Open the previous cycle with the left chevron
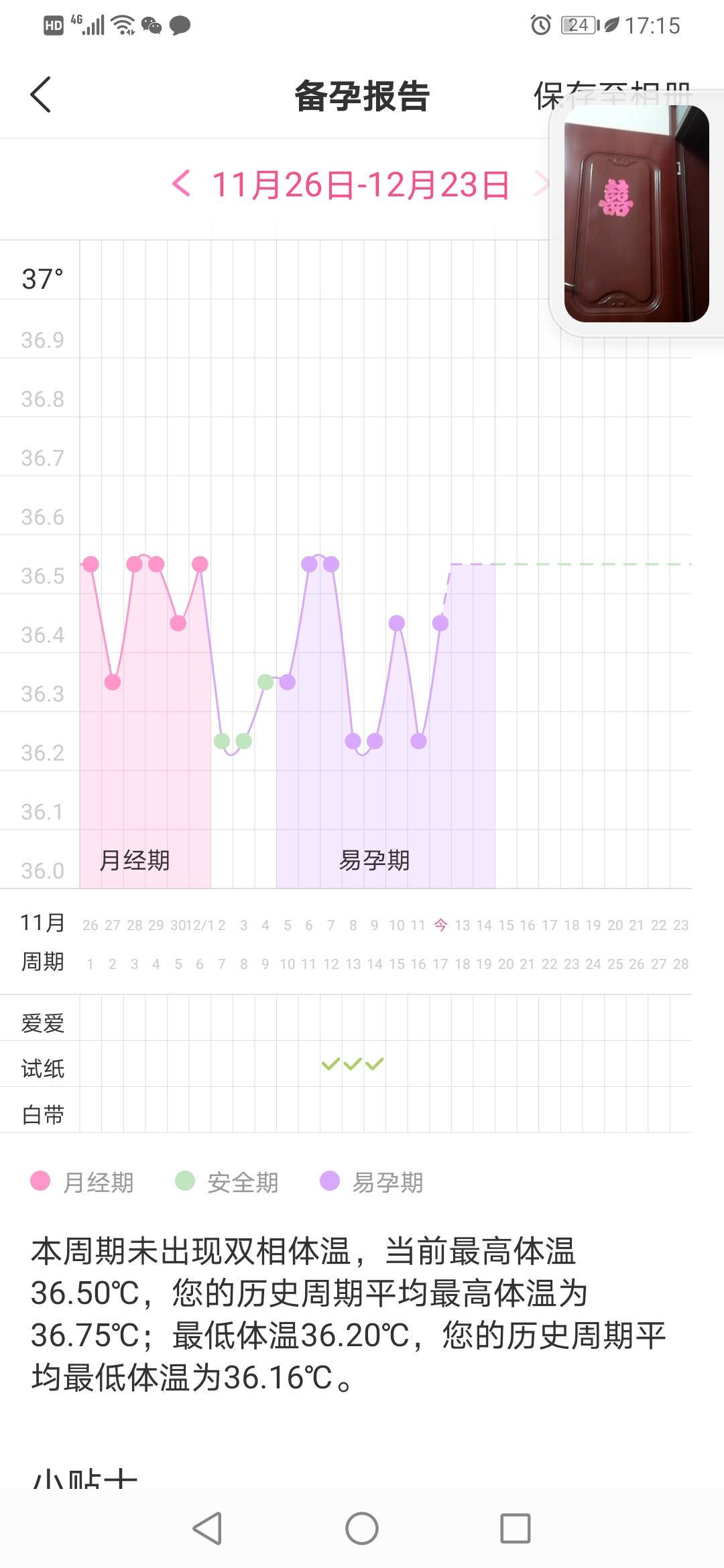724x1568 pixels. (181, 185)
